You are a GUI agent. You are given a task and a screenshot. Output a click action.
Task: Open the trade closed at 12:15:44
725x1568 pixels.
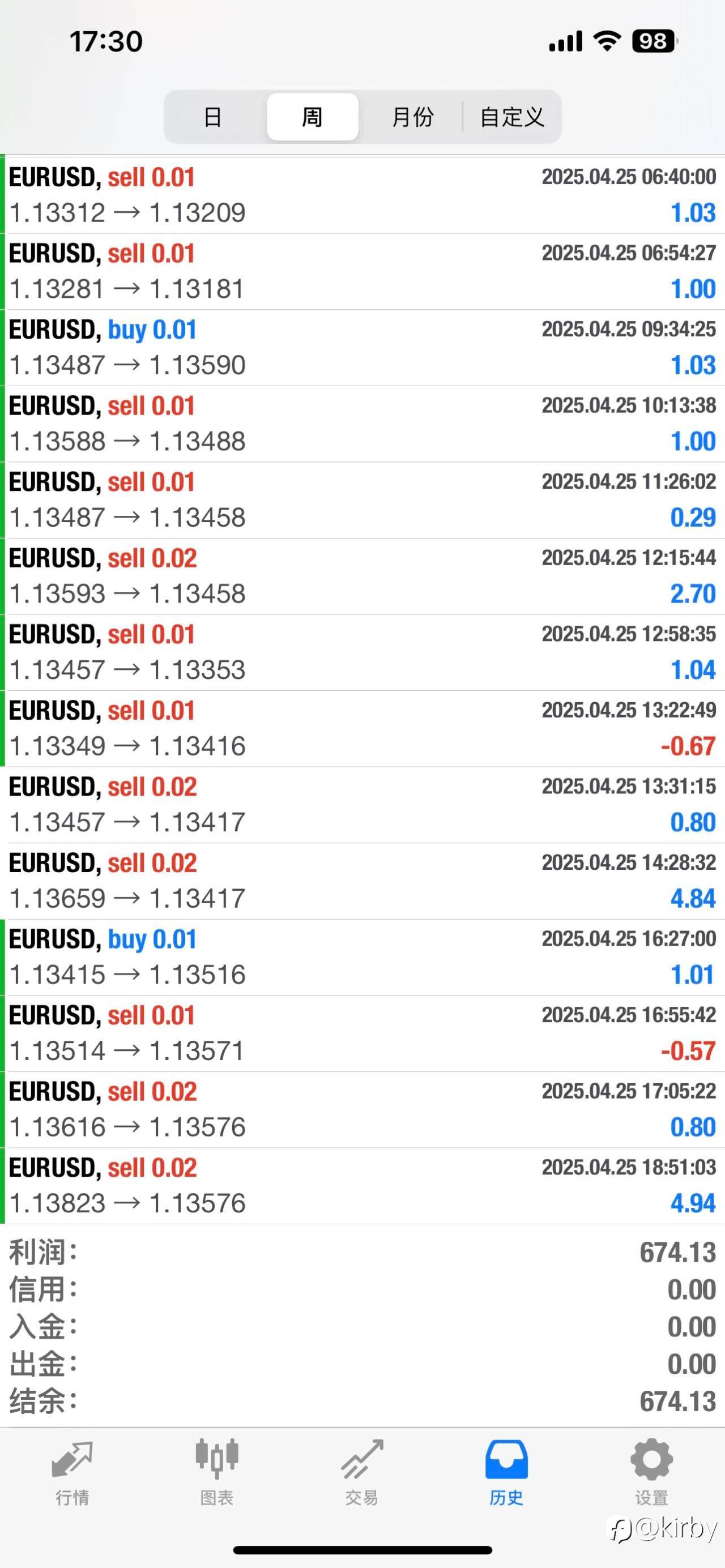pos(362,576)
